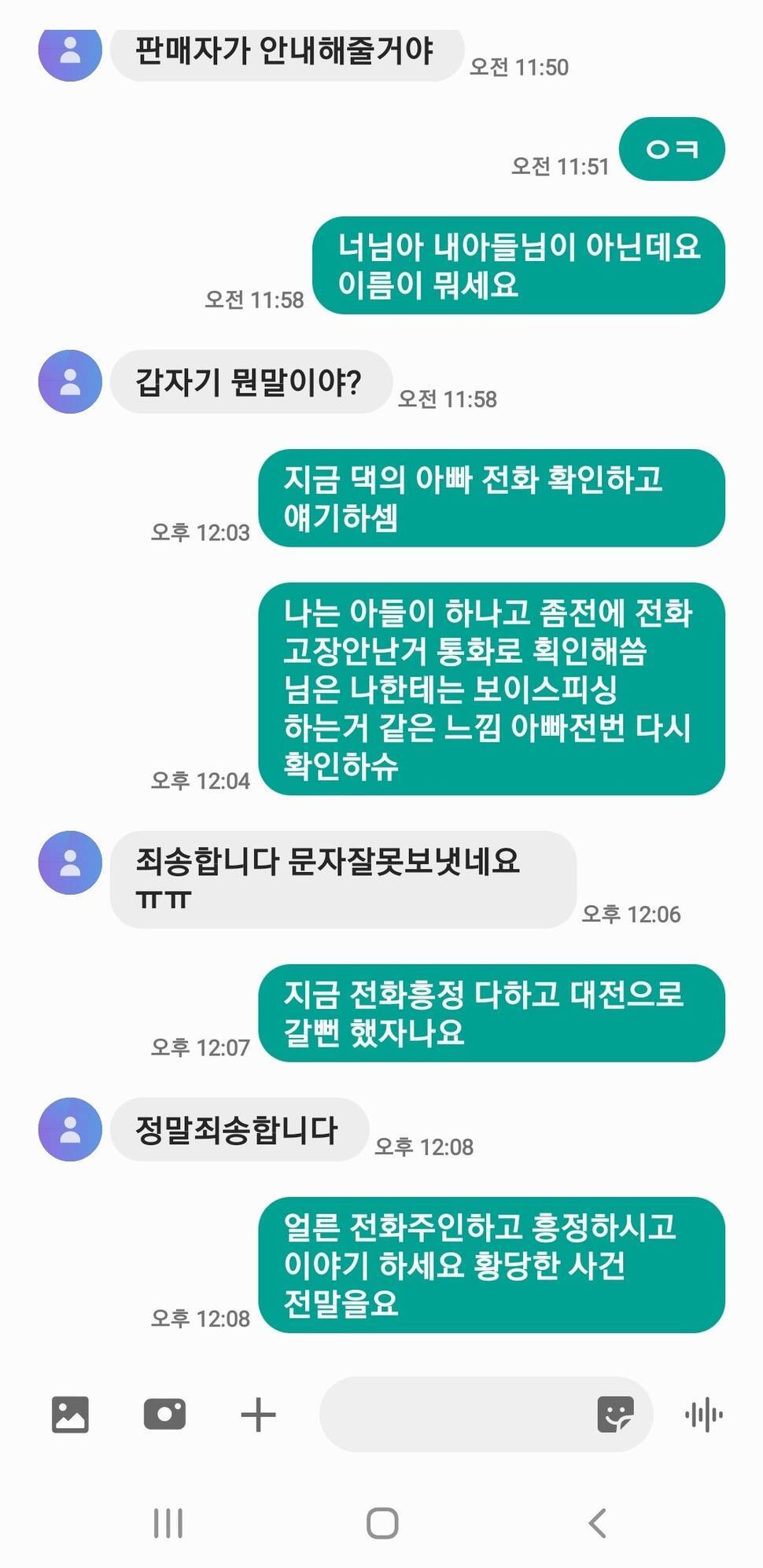Viewport: 763px width, 1568px height.
Task: Go back using the system back button
Action: [x=598, y=1523]
